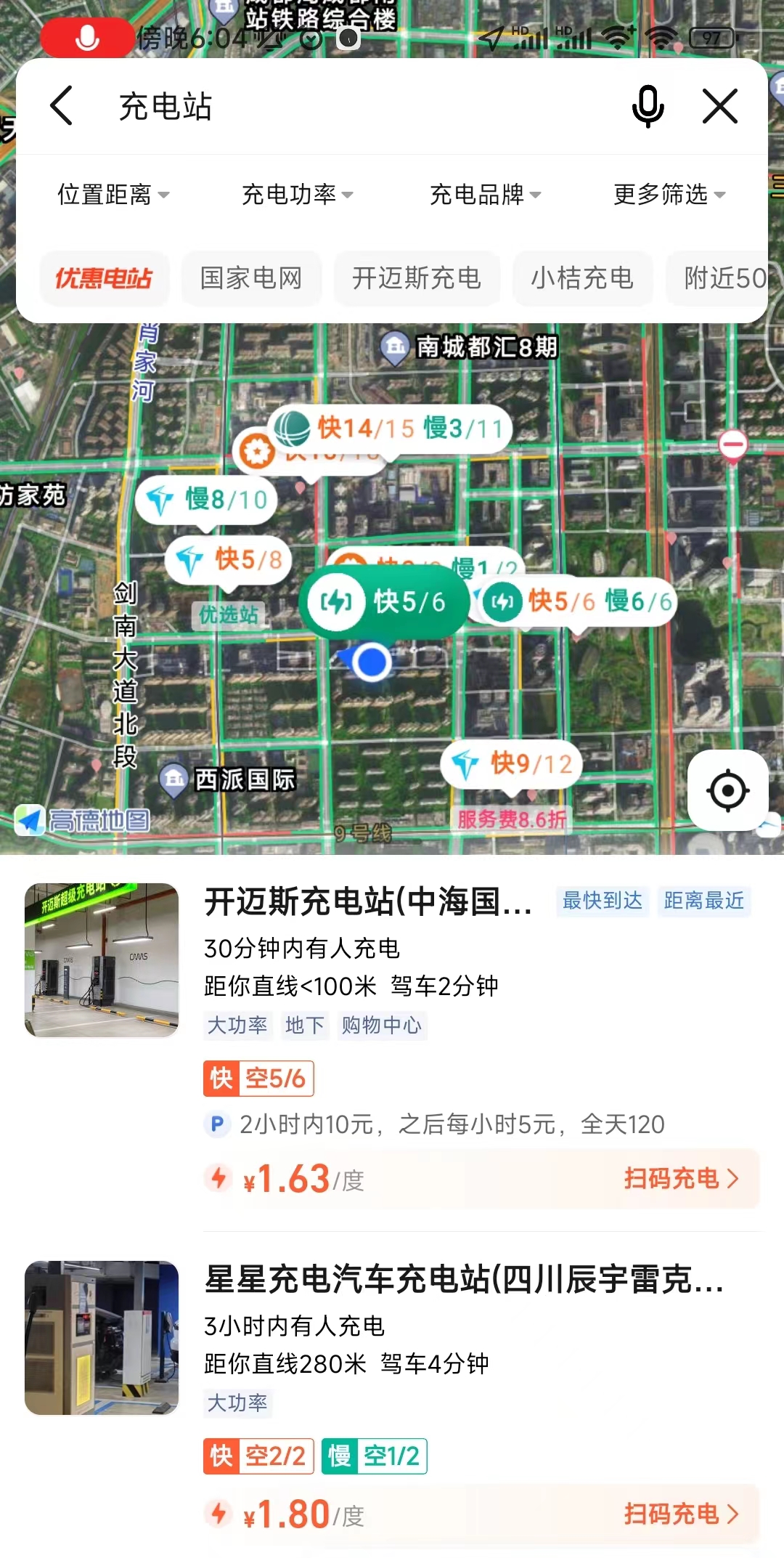
Task: Tap the 慢8/10 station marker
Action: click(208, 500)
